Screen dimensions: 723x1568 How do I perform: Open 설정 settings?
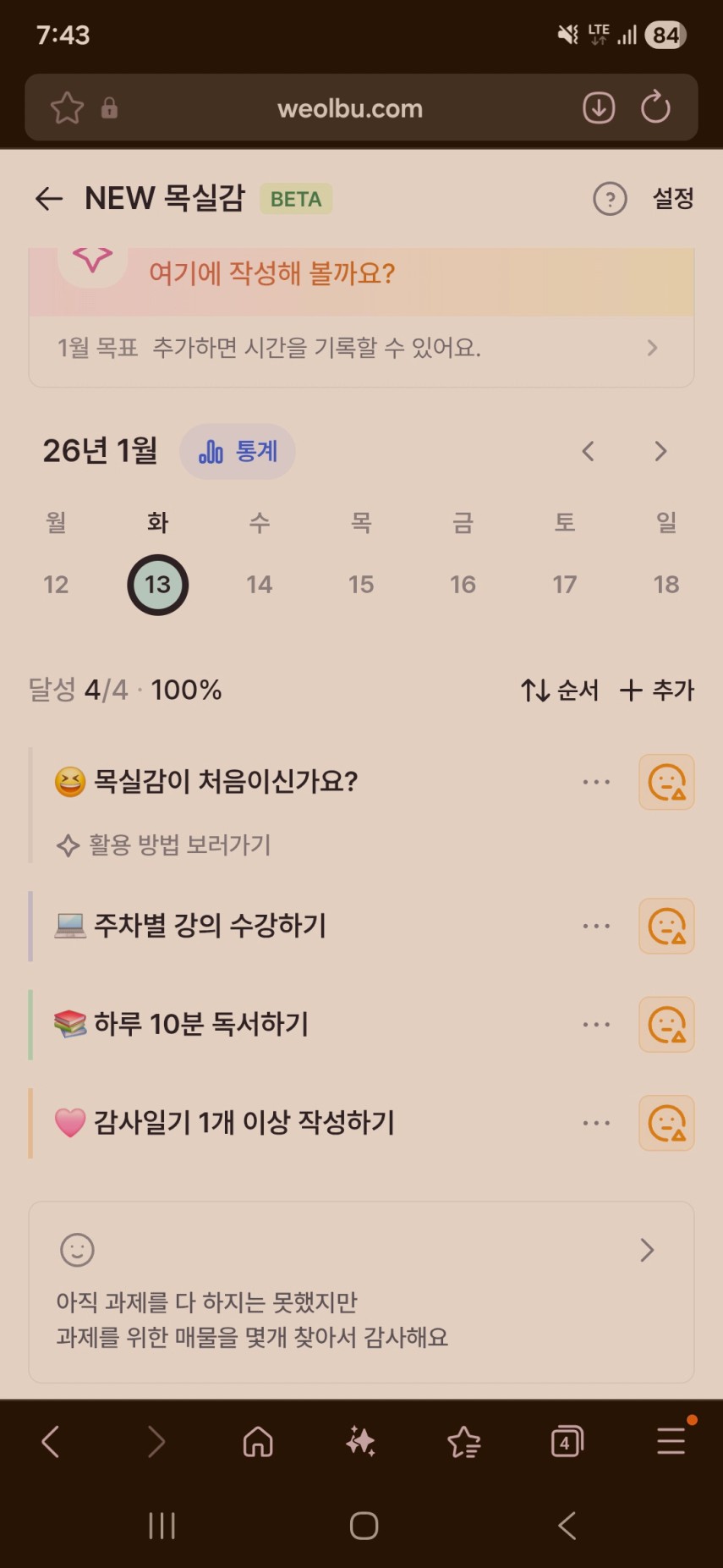(x=673, y=199)
